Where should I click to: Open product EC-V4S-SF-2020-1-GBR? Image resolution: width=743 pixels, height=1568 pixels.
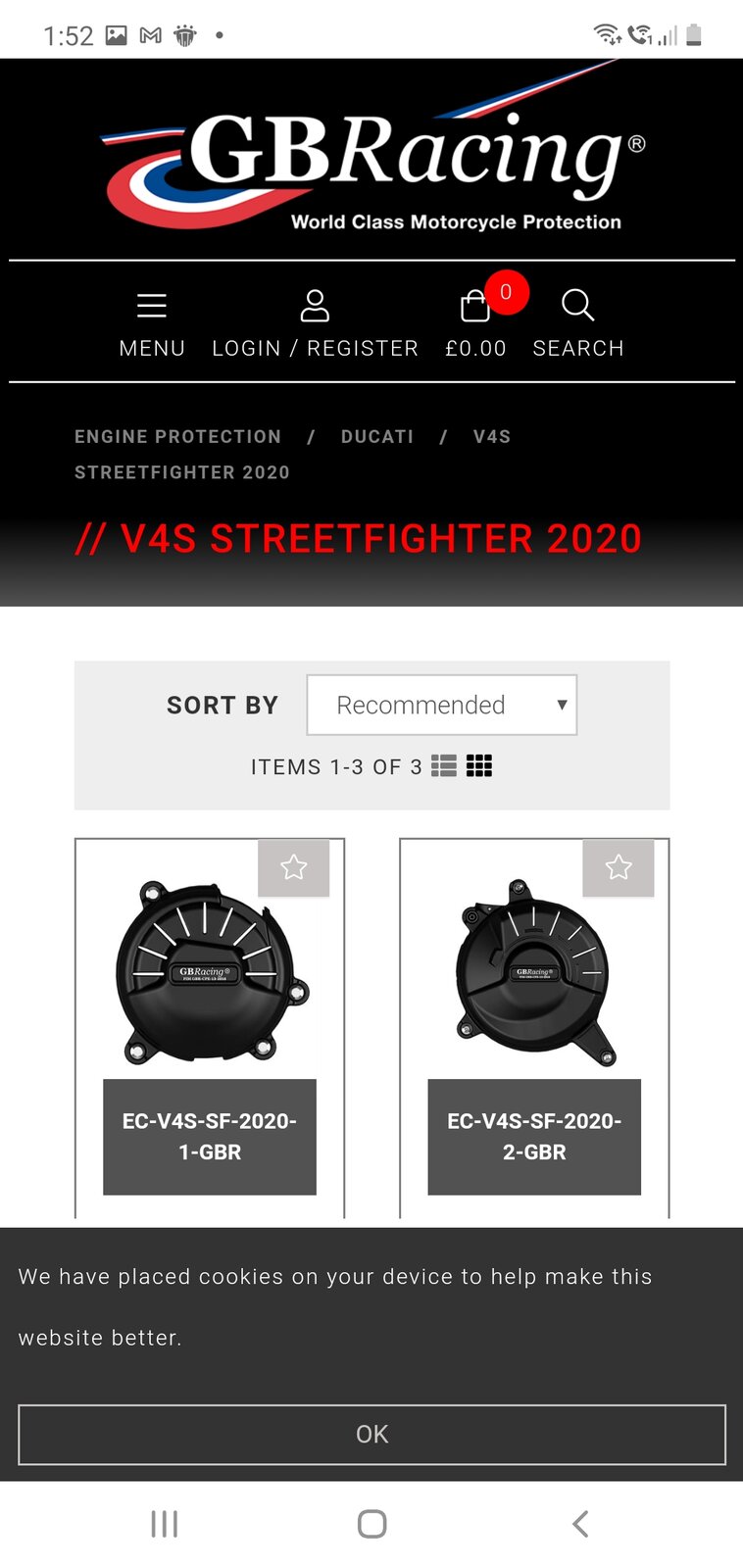coord(210,1136)
